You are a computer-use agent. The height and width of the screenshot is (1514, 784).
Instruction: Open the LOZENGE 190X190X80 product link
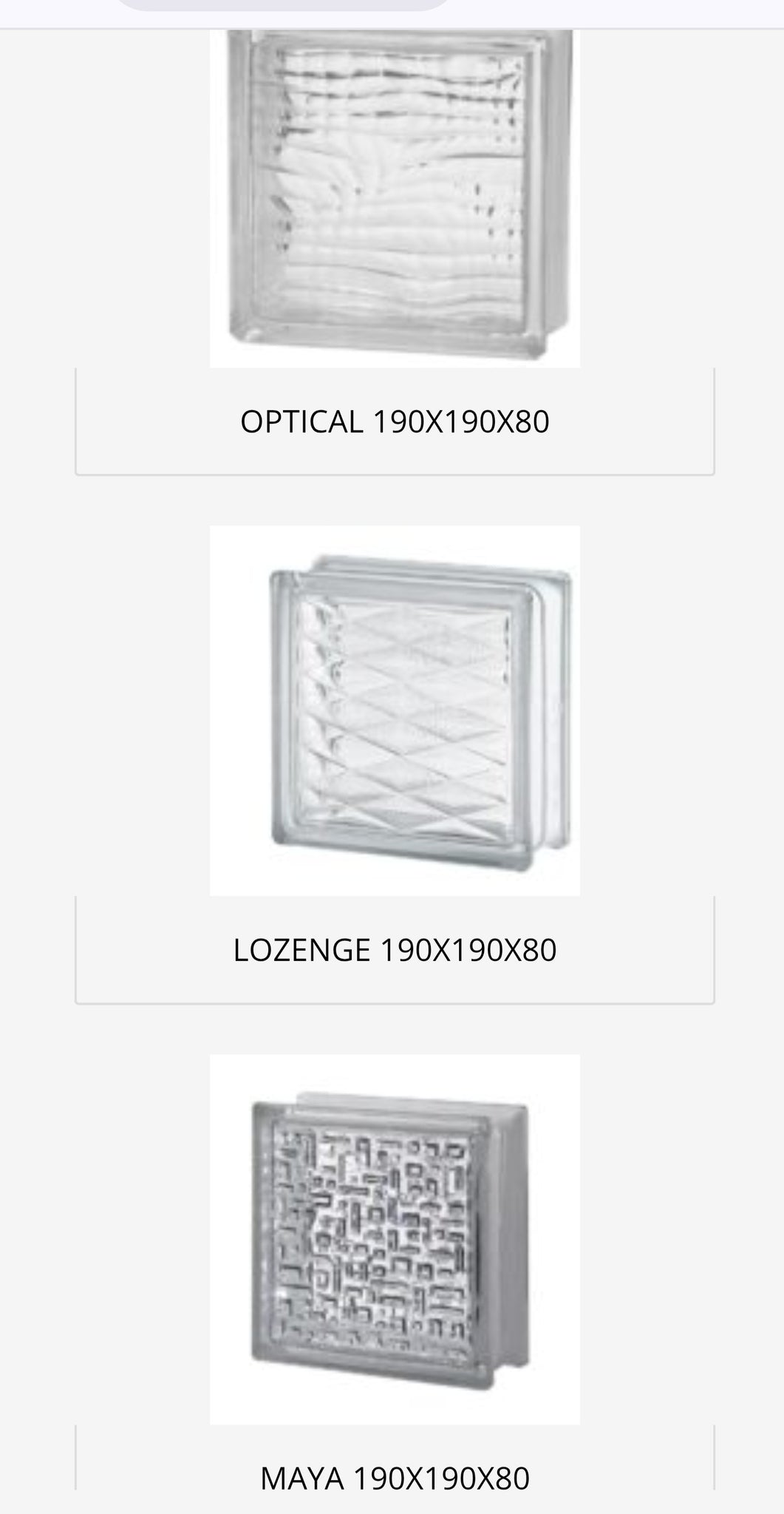pyautogui.click(x=395, y=950)
